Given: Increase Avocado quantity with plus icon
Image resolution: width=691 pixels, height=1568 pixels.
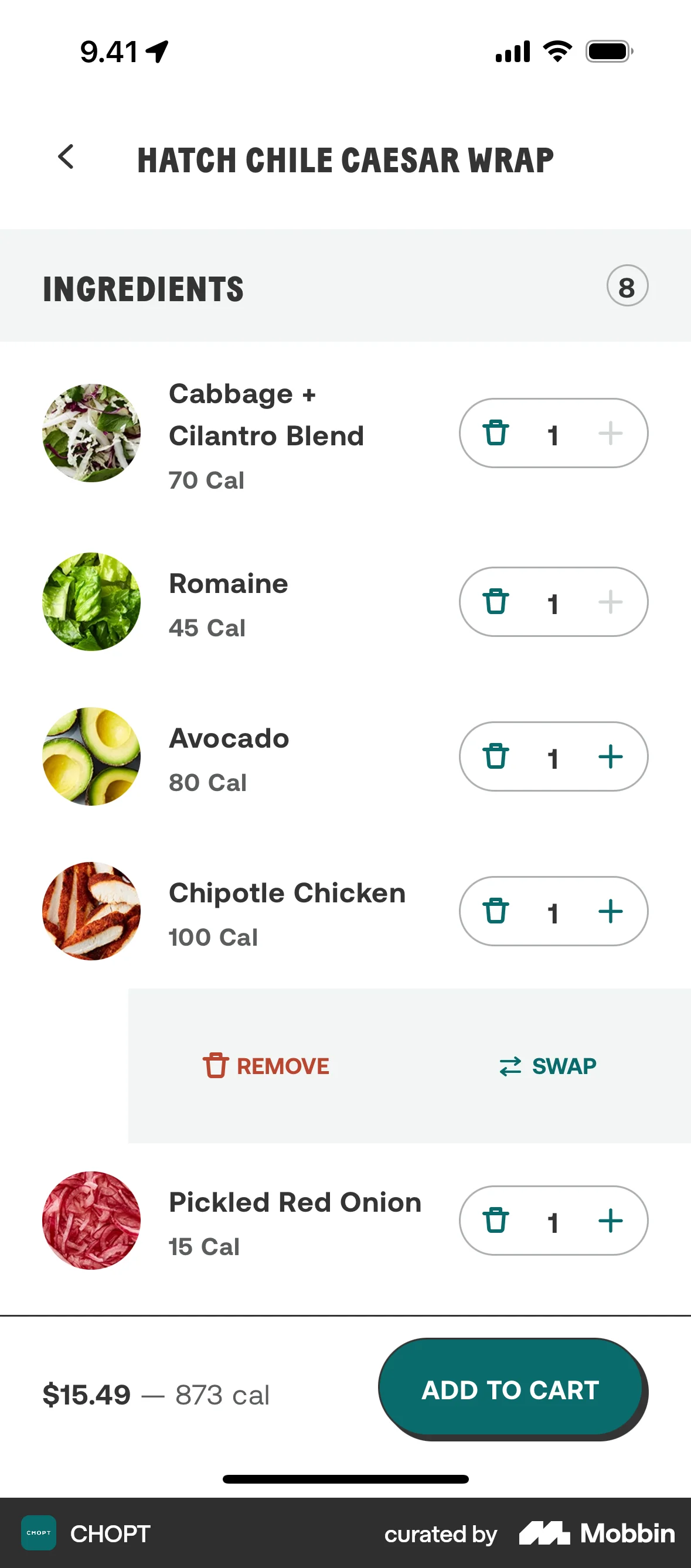Looking at the screenshot, I should tap(611, 756).
